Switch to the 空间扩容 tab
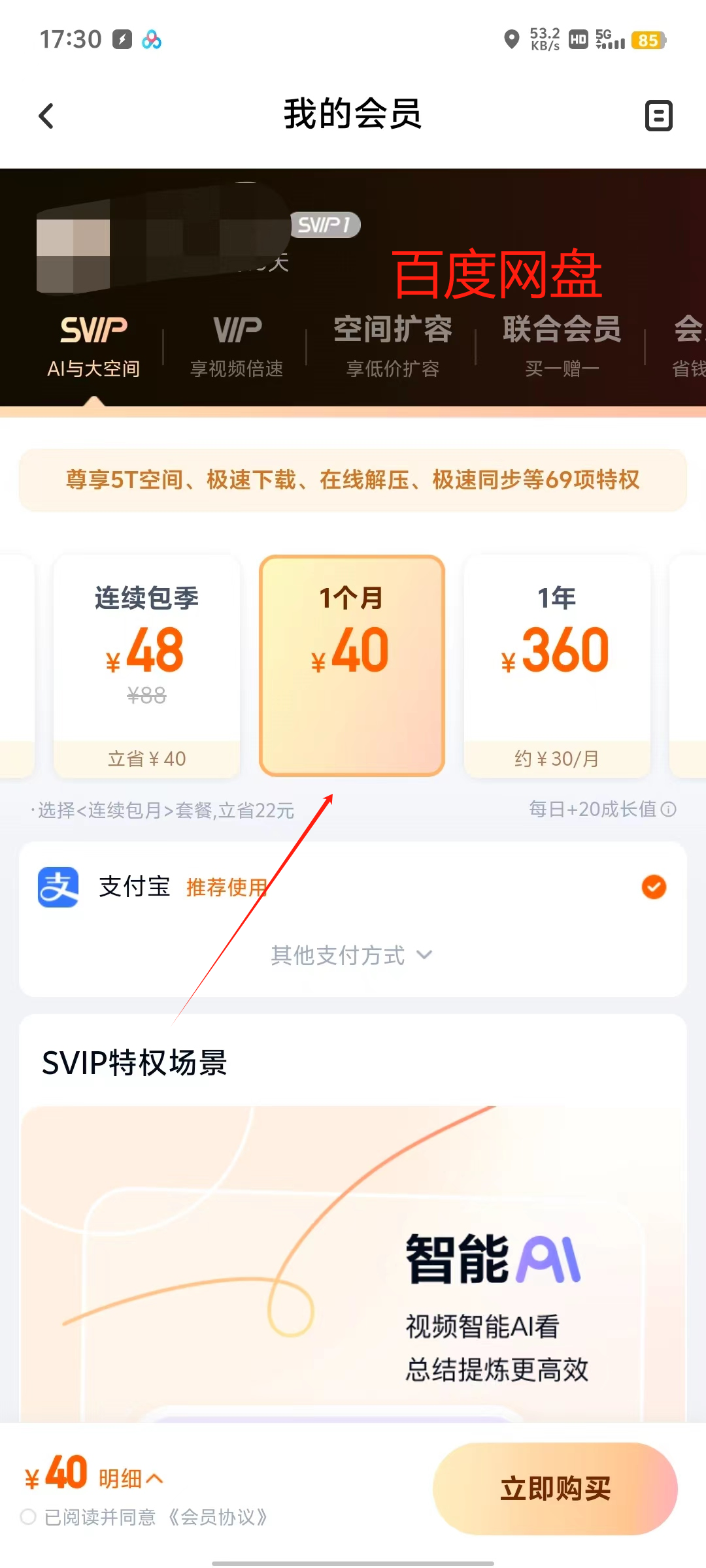This screenshot has width=706, height=1568. coord(392,346)
